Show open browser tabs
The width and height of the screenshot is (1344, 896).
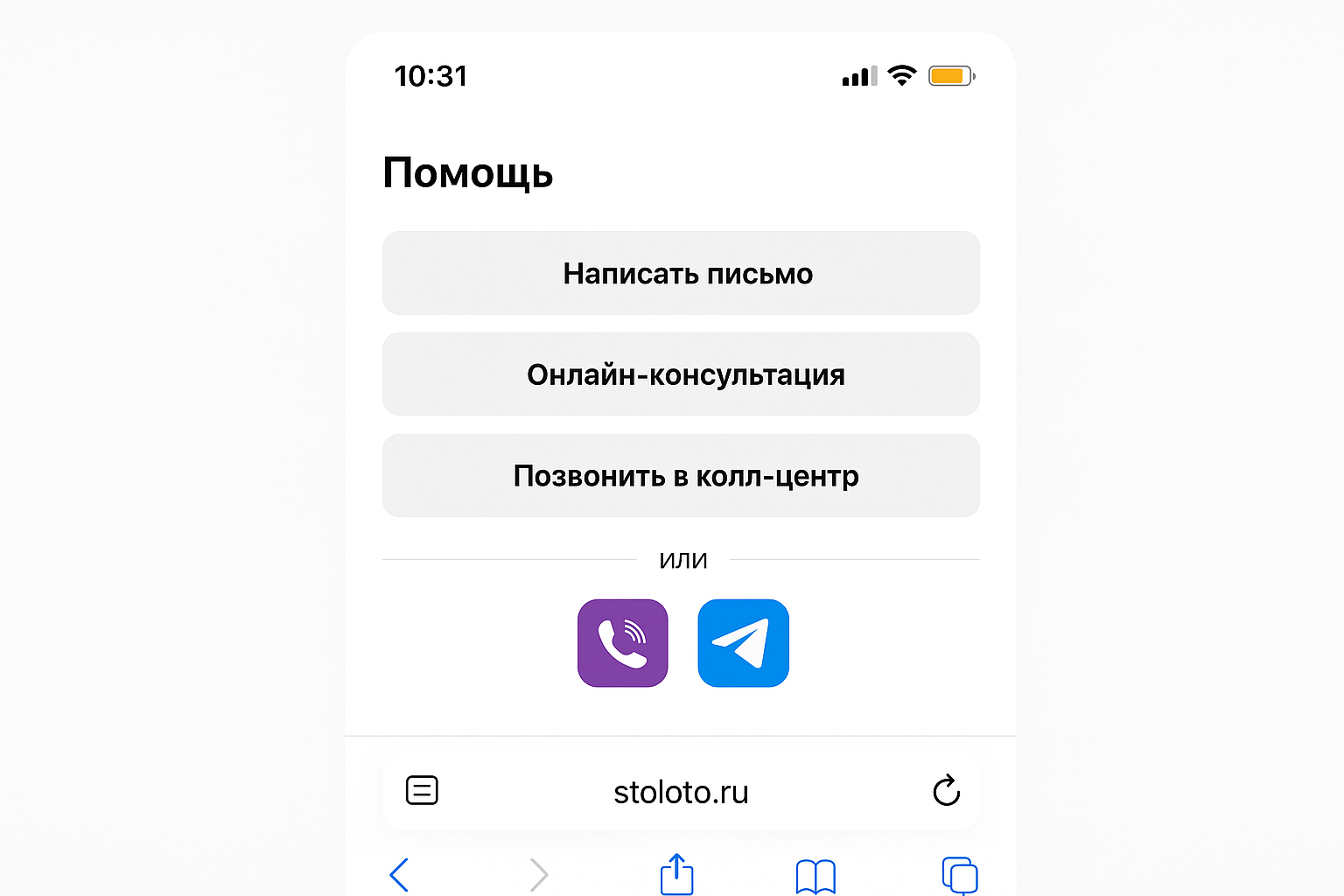point(959,875)
